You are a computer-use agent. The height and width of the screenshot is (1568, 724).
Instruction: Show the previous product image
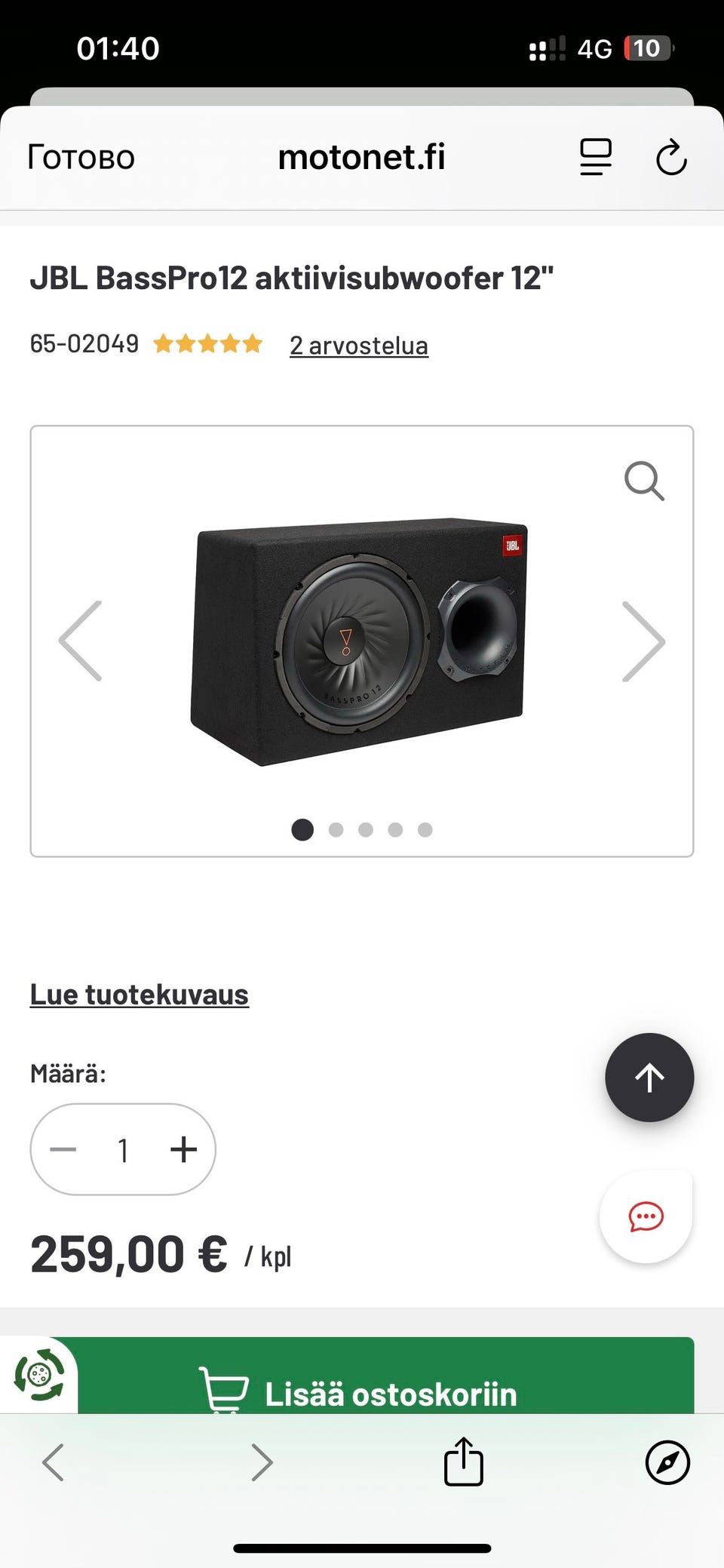(81, 641)
